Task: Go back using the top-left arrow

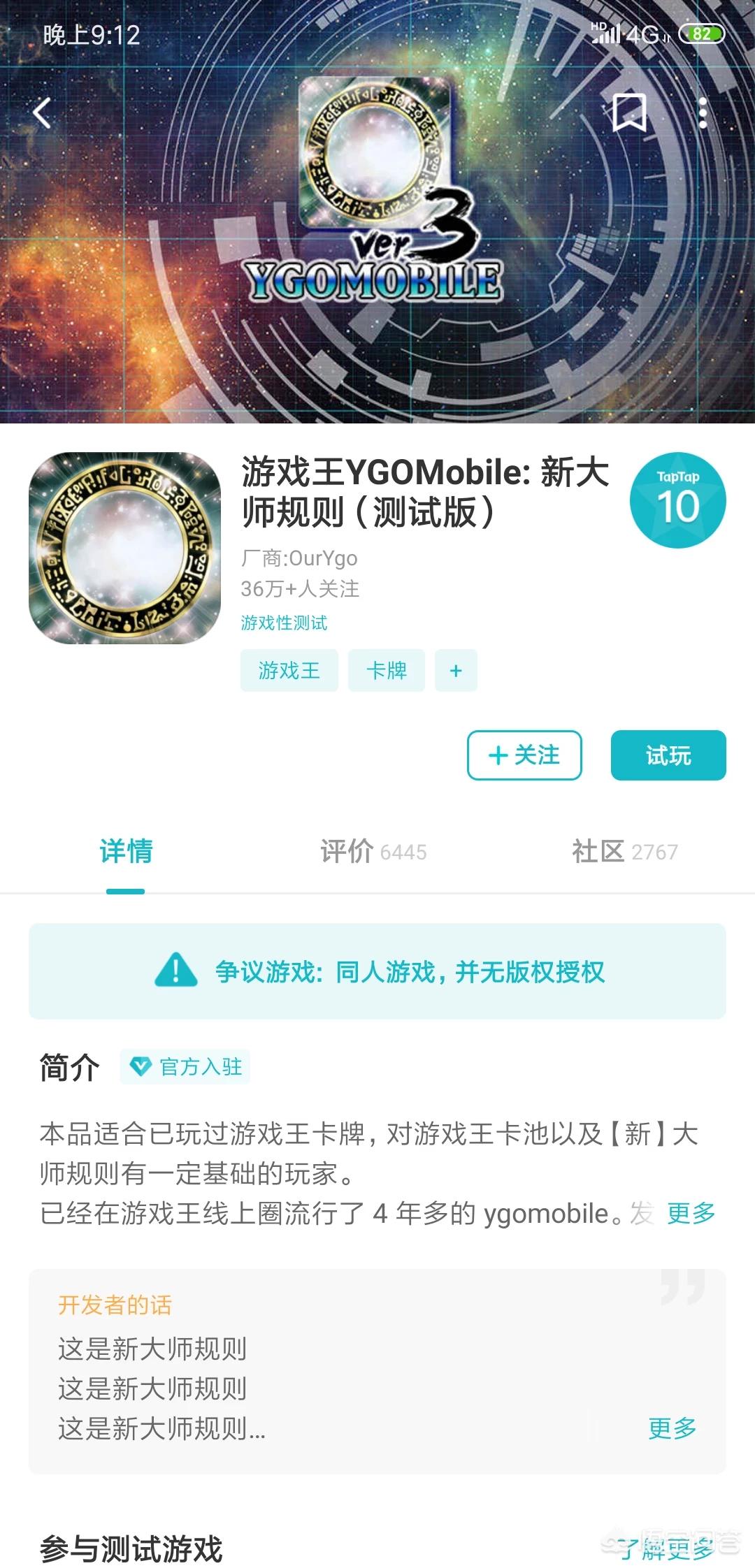Action: point(42,112)
